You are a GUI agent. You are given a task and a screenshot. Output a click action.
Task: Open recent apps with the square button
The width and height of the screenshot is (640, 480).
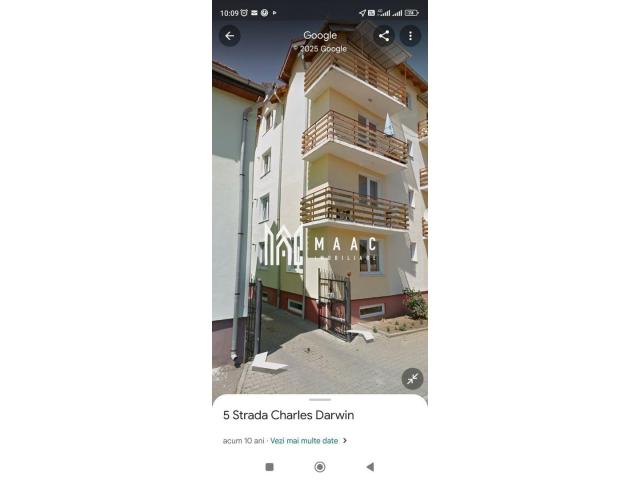point(269,467)
